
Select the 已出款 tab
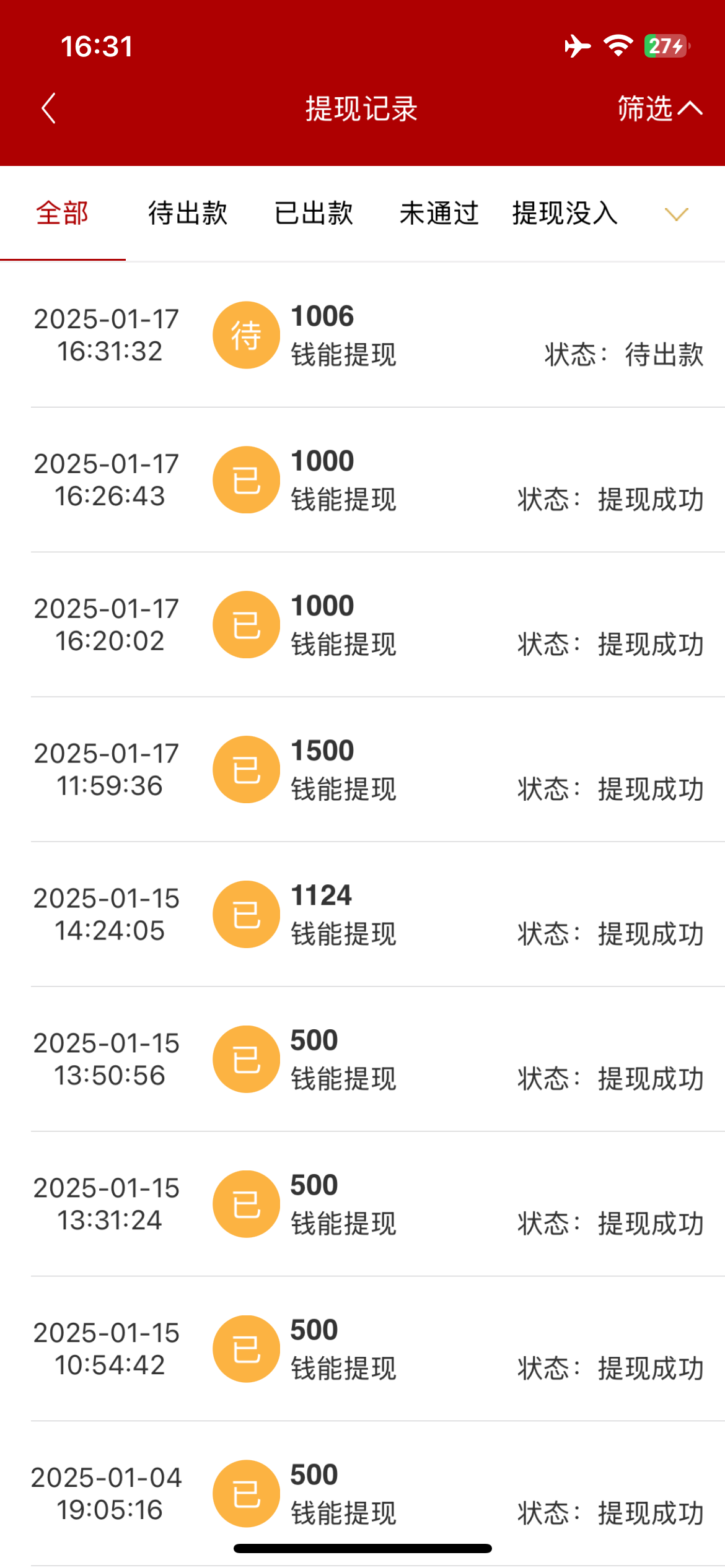click(314, 214)
